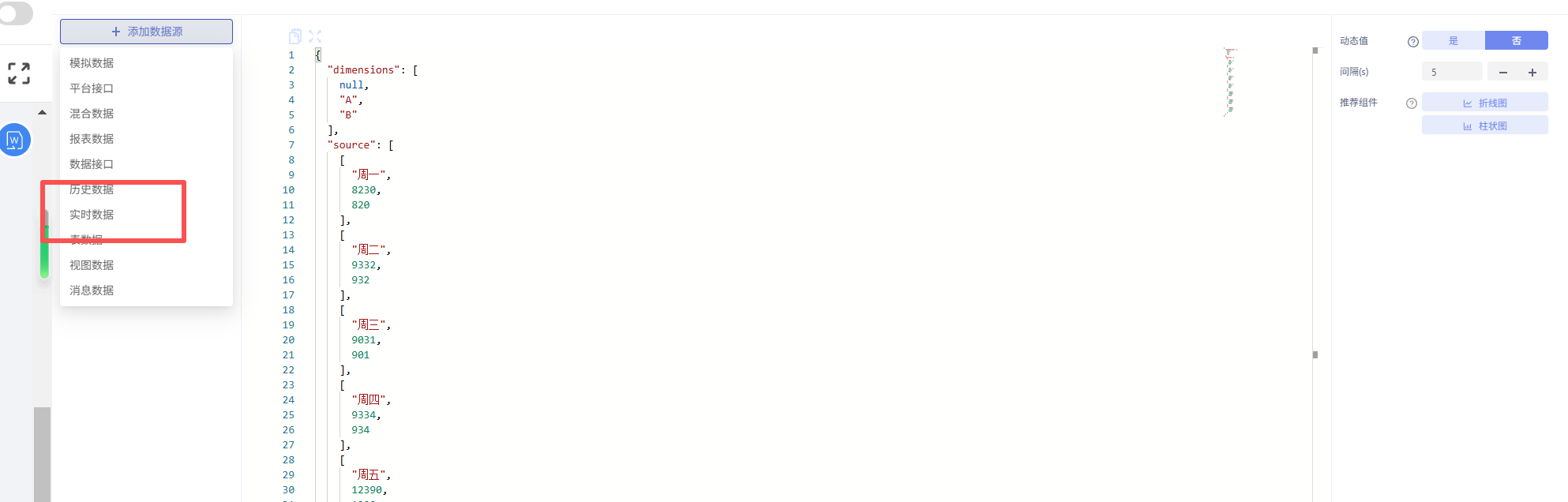Click the 添加数据源 button

click(146, 32)
